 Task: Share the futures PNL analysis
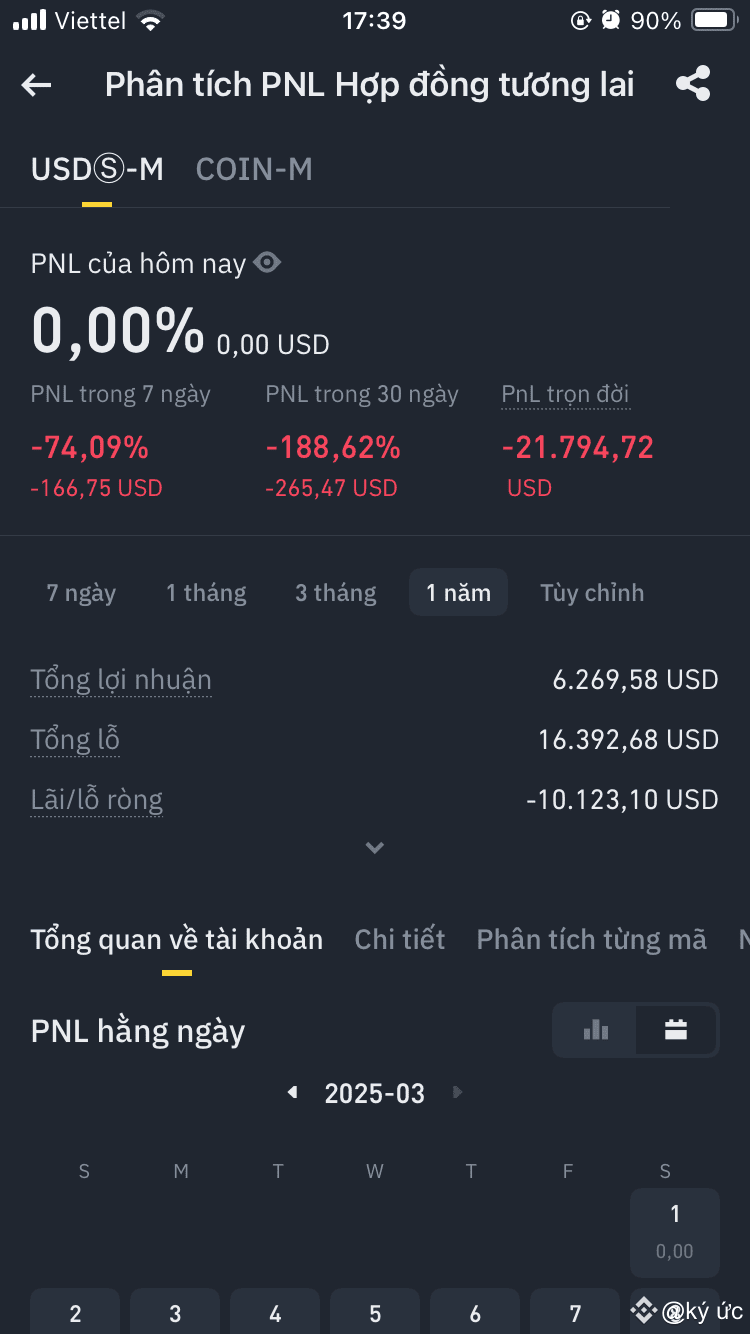point(693,84)
